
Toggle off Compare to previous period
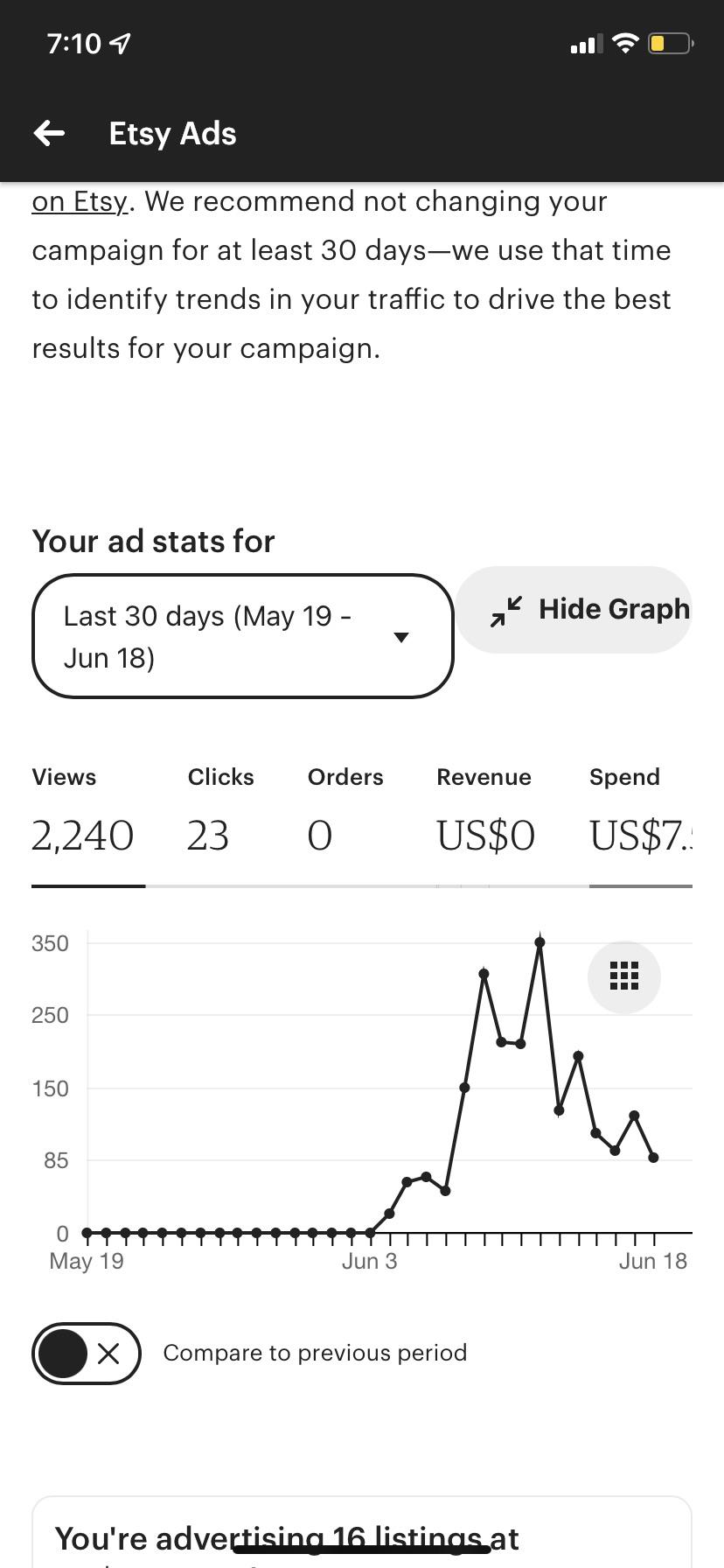(x=86, y=1353)
